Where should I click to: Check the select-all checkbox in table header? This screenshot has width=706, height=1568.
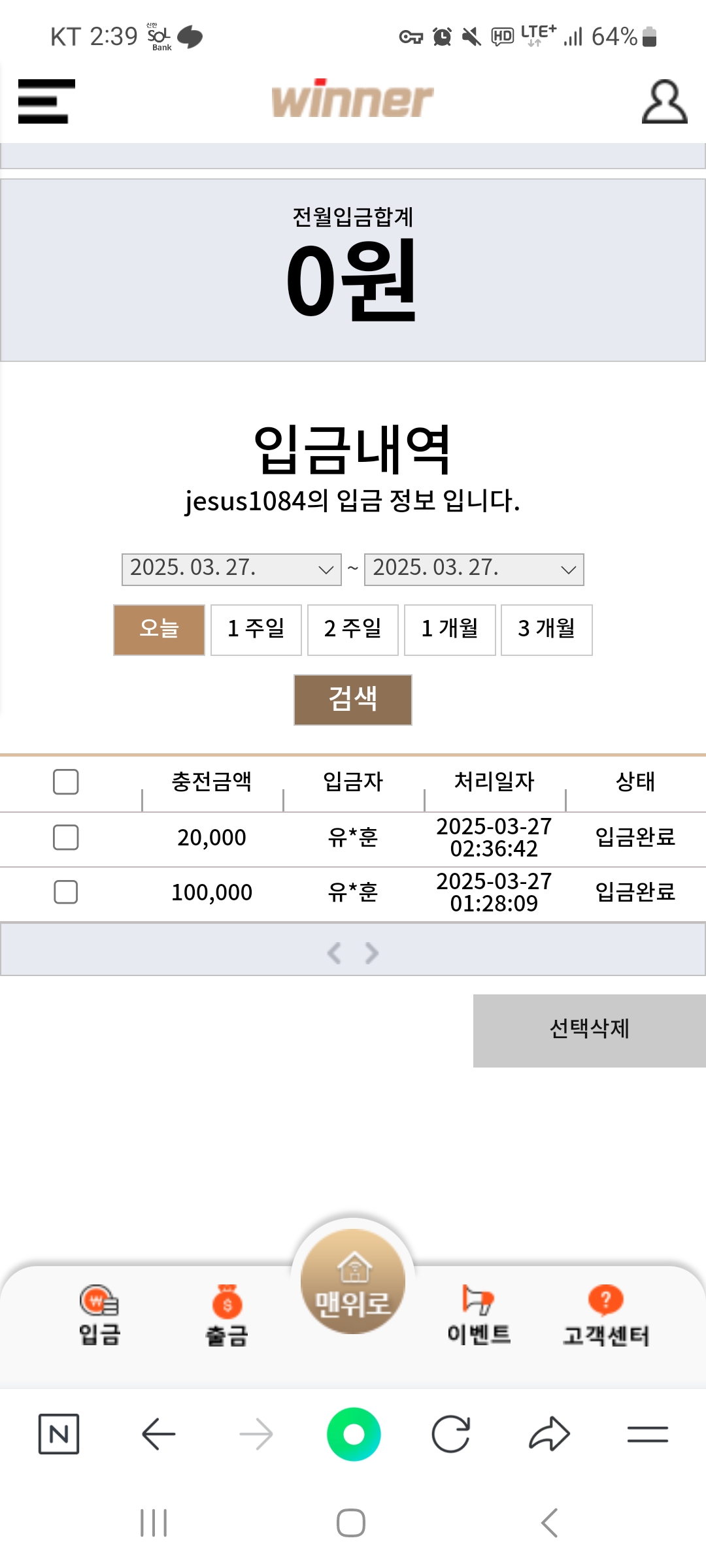[66, 782]
